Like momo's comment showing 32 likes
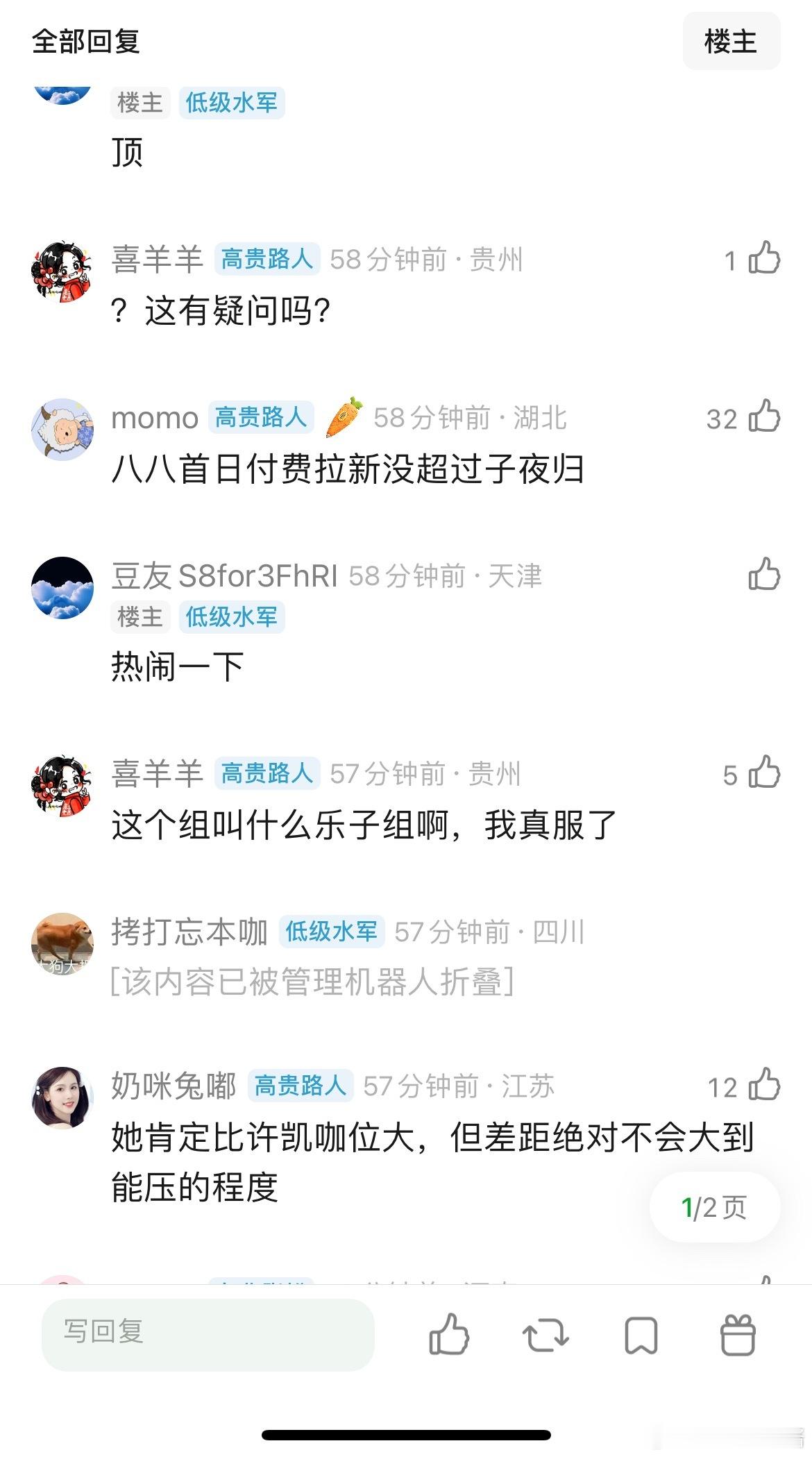Screen dimensions: 812x1457 764,417
